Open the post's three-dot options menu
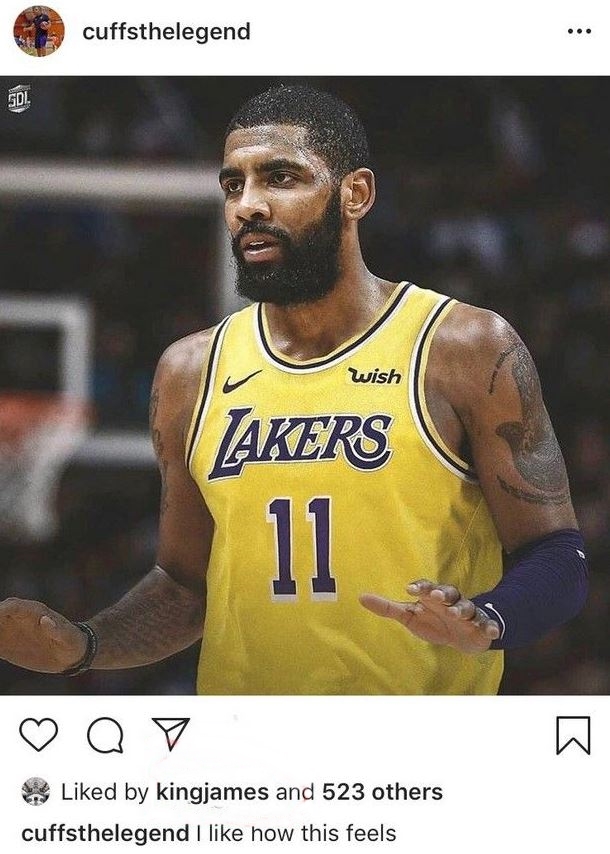 578,32
